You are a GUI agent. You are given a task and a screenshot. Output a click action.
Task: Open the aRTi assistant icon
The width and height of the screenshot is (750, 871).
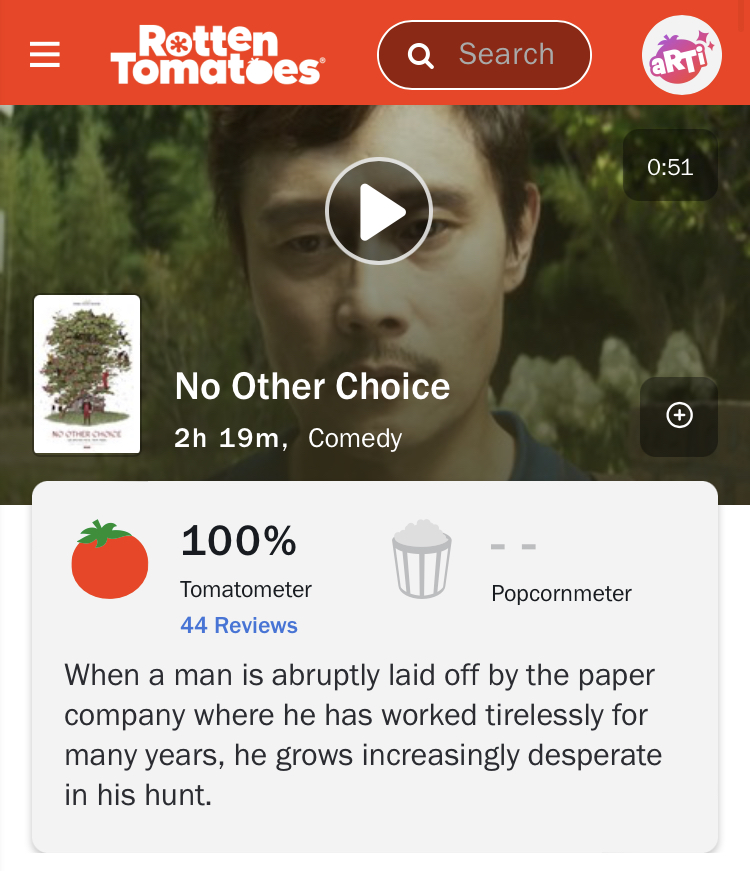click(x=681, y=55)
